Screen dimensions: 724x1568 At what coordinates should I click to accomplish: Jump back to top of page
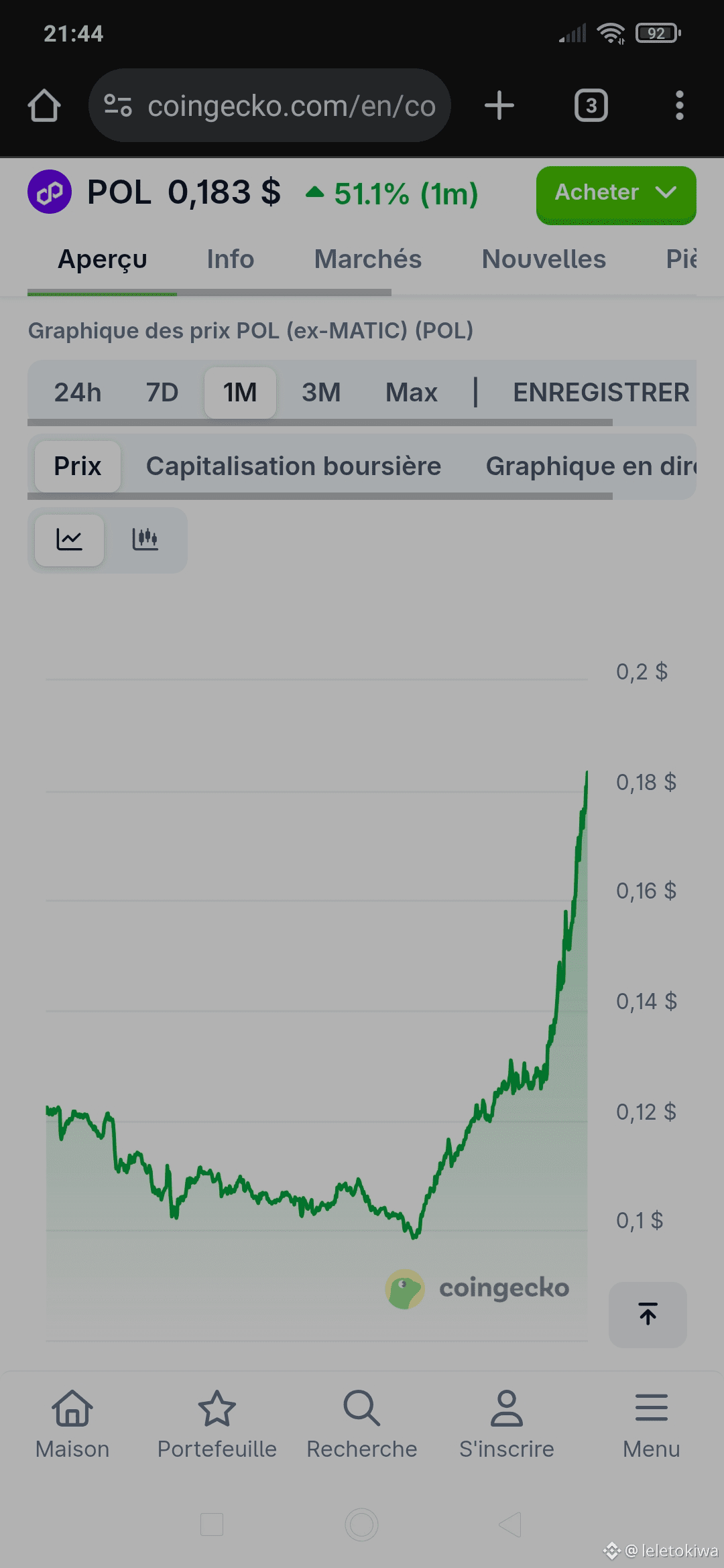[648, 1314]
